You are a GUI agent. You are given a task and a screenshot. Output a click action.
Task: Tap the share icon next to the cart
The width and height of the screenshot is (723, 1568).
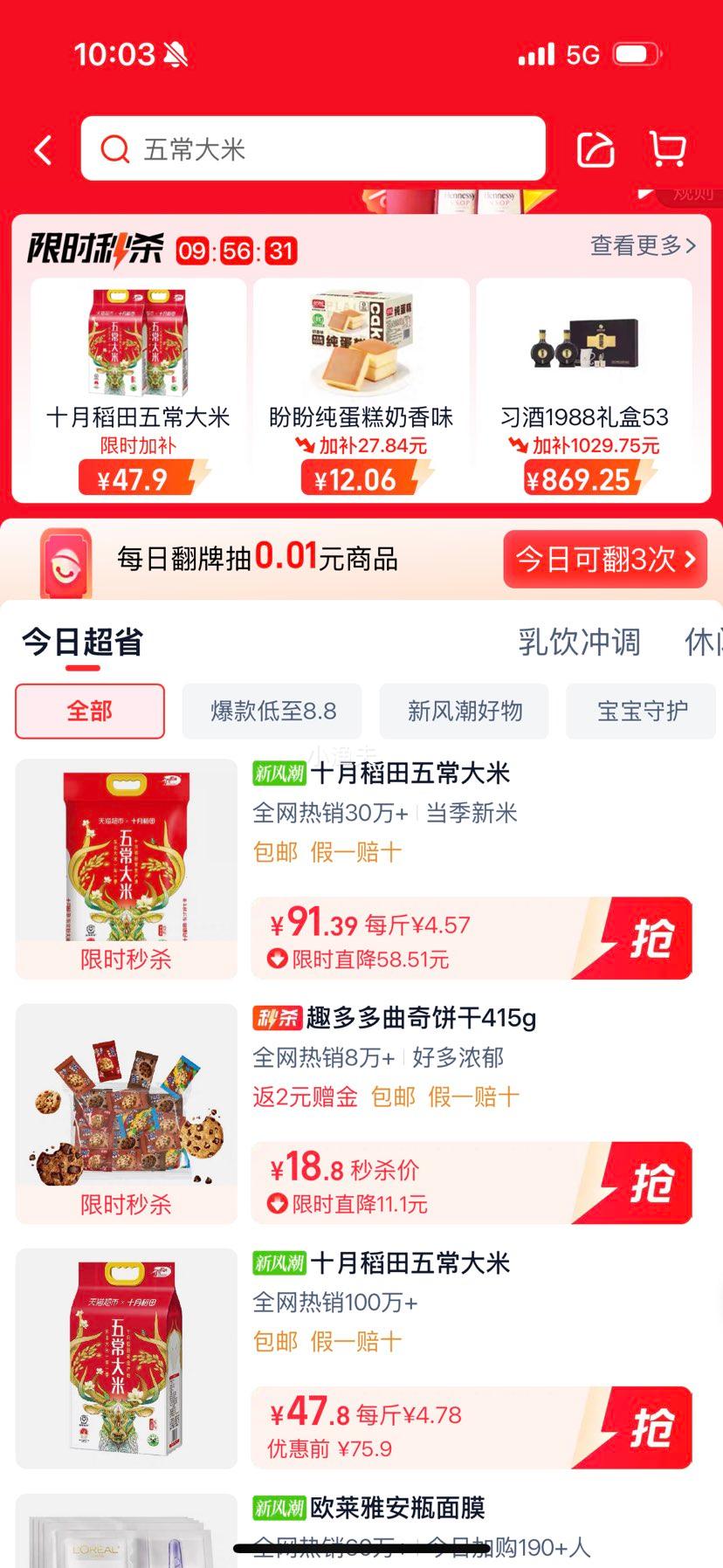coord(595,149)
